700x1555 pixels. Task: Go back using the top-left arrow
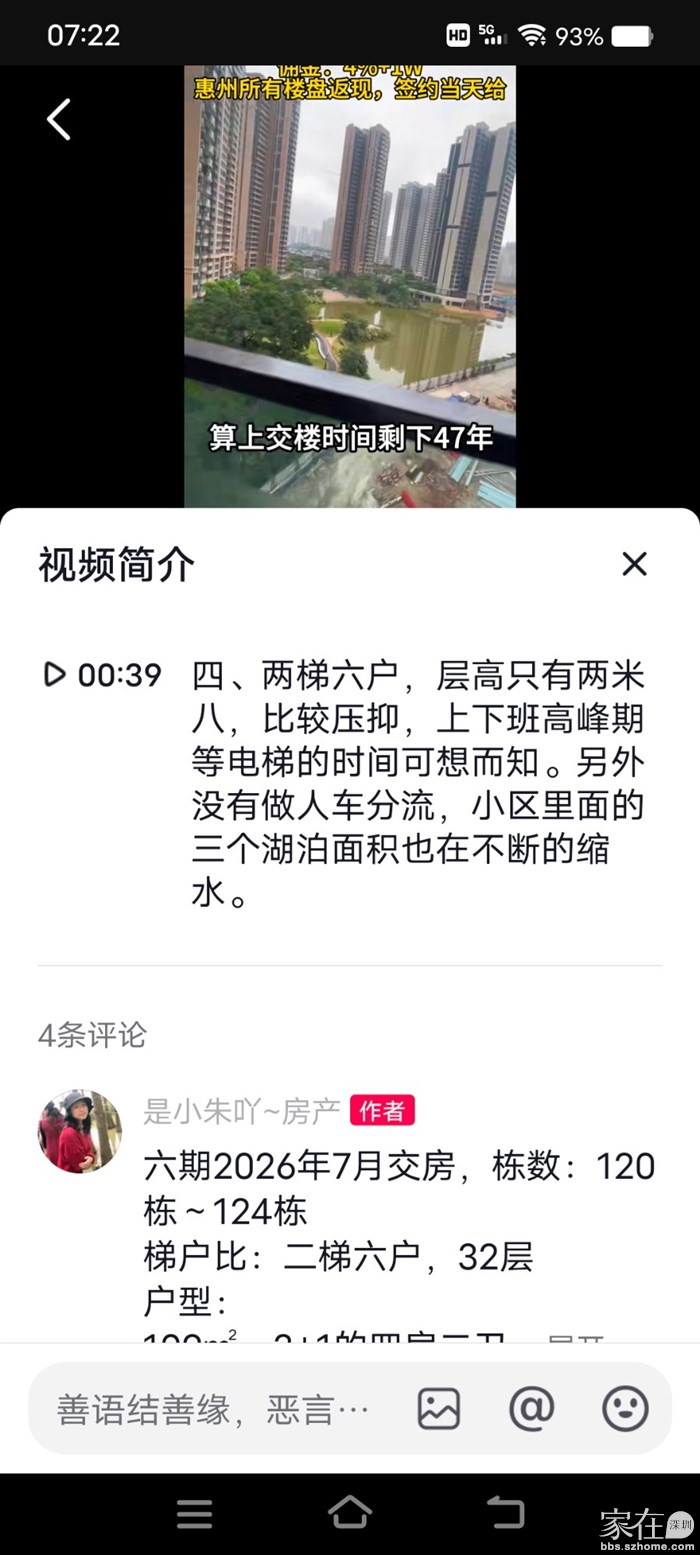pos(59,120)
